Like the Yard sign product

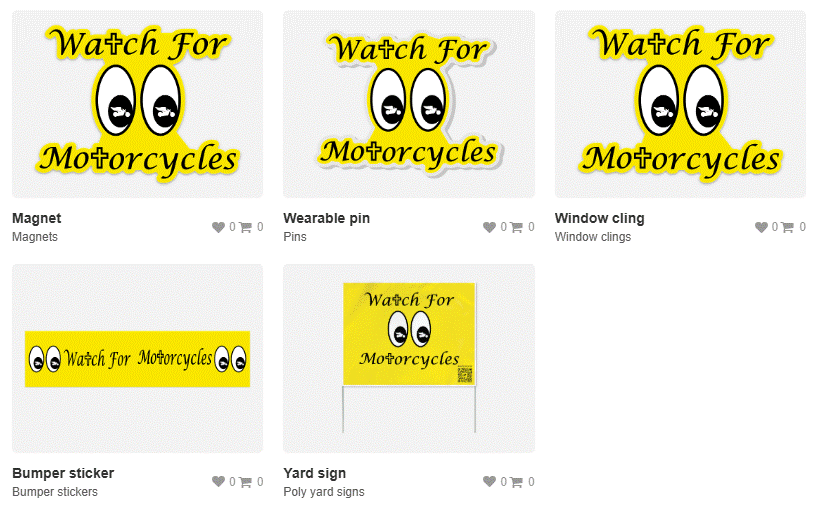click(489, 482)
